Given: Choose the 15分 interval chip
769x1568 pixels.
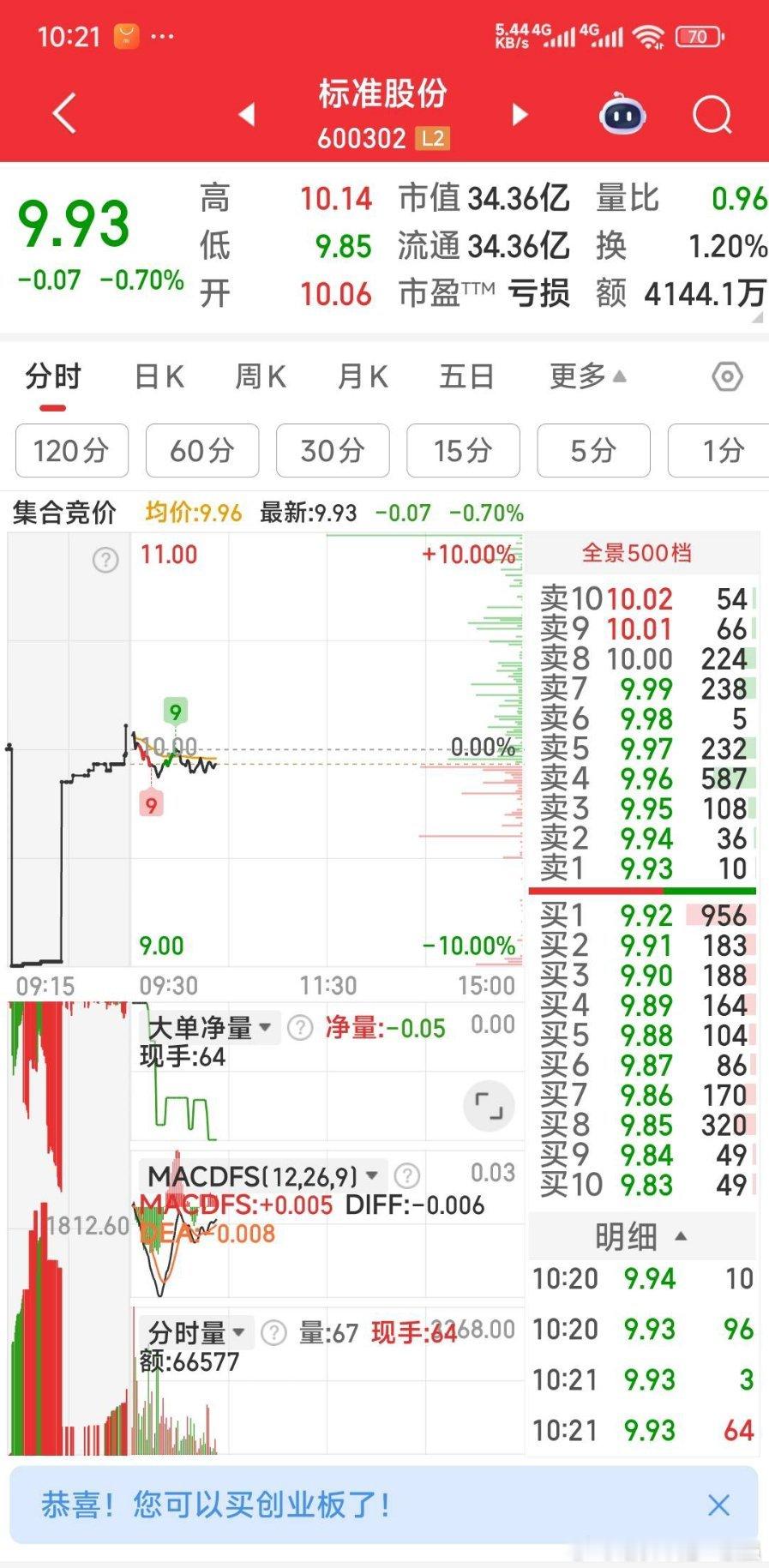Looking at the screenshot, I should point(463,450).
